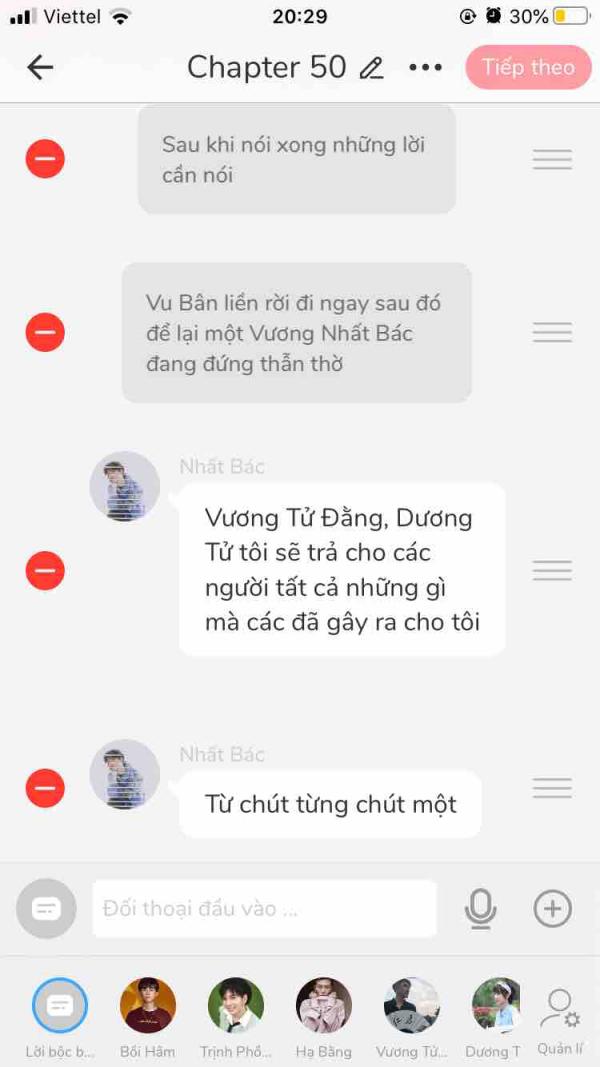Tap the microphone icon

click(x=480, y=908)
